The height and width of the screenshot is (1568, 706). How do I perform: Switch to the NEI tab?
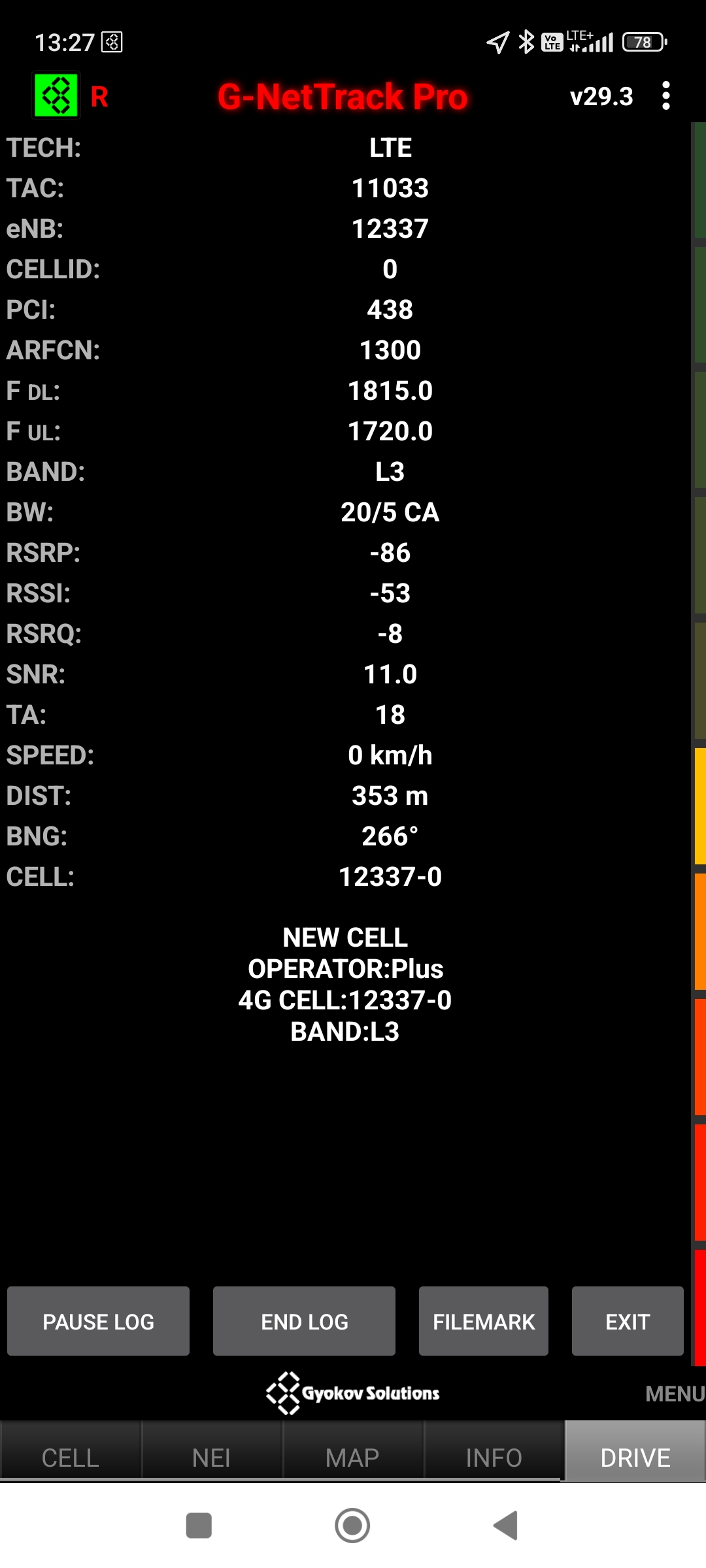[211, 1458]
